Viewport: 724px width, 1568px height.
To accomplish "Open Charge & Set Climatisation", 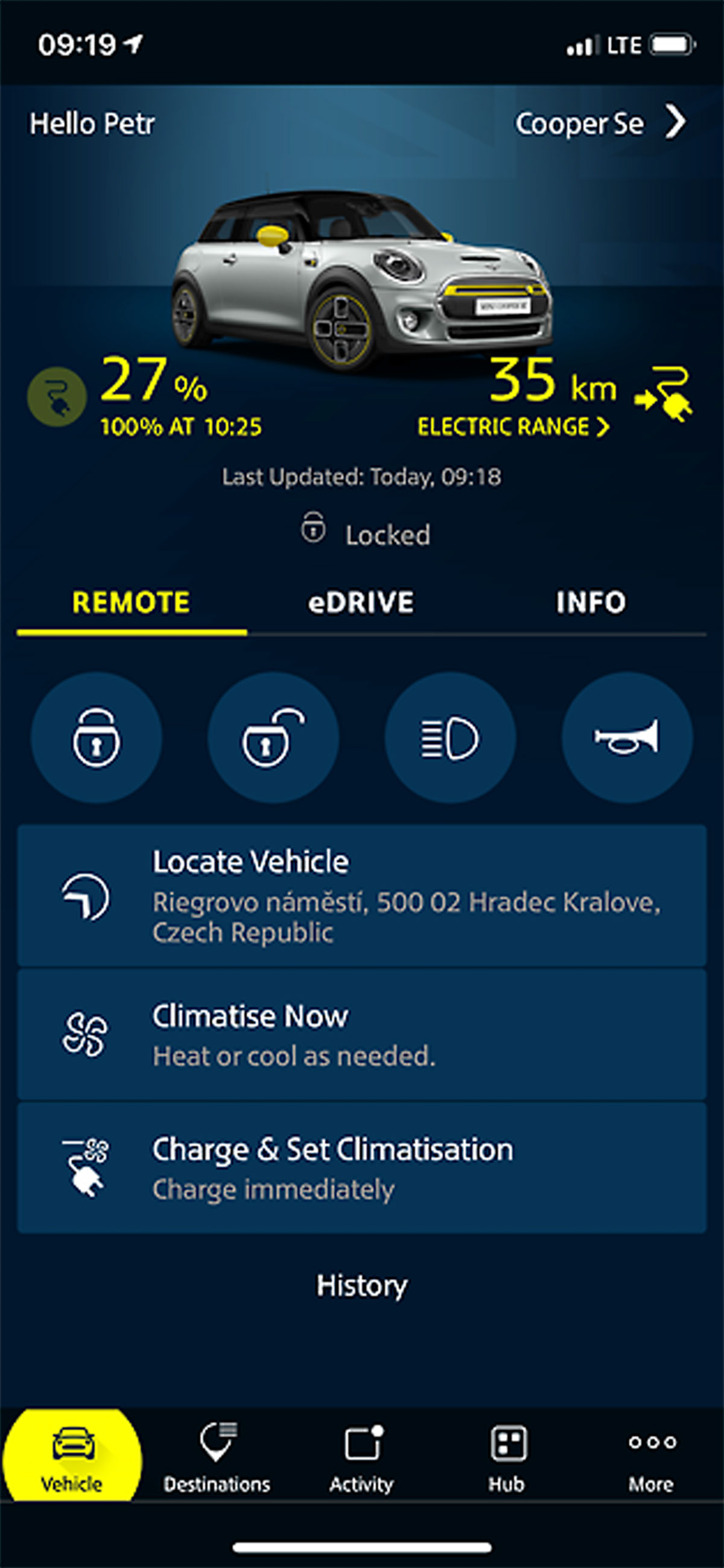I will [361, 1168].
